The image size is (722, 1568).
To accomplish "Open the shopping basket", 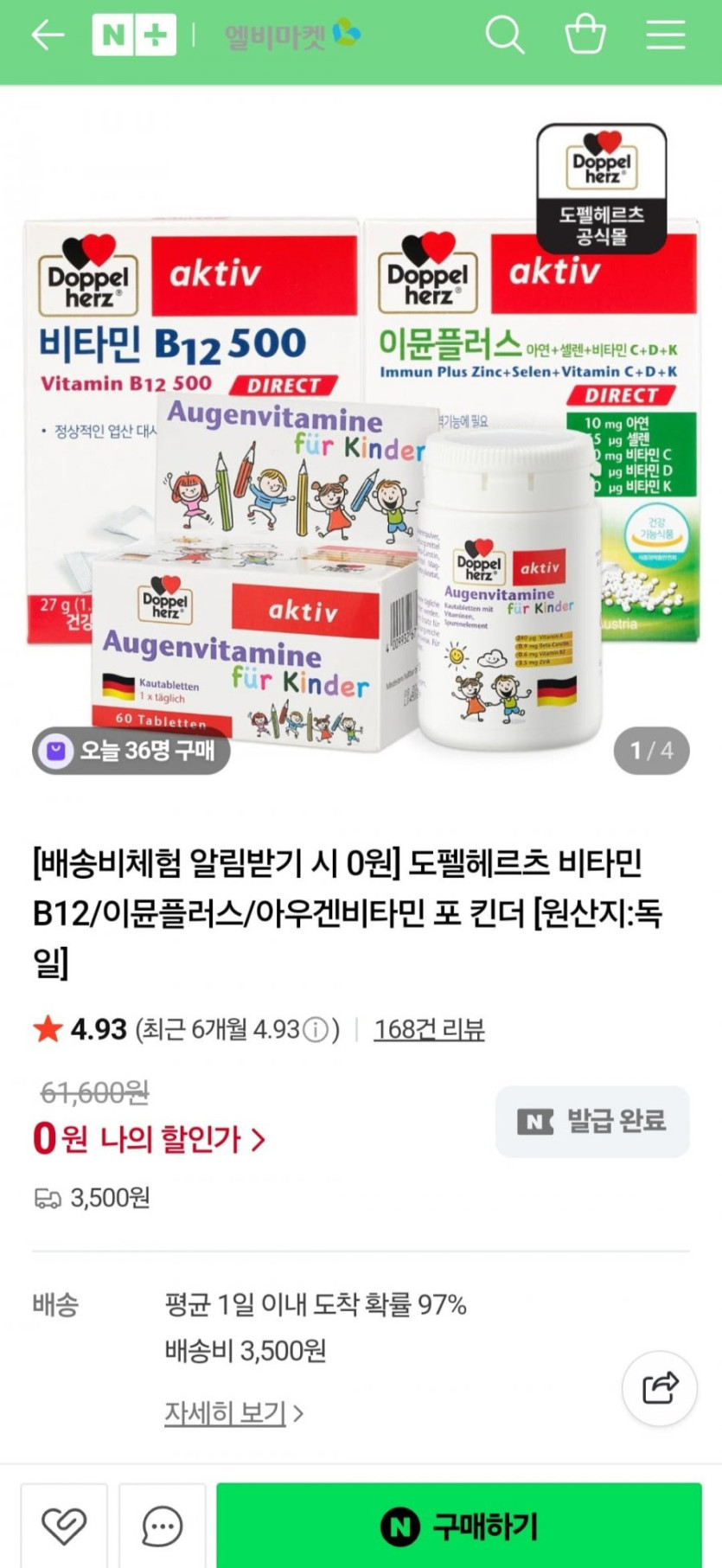I will [x=585, y=35].
